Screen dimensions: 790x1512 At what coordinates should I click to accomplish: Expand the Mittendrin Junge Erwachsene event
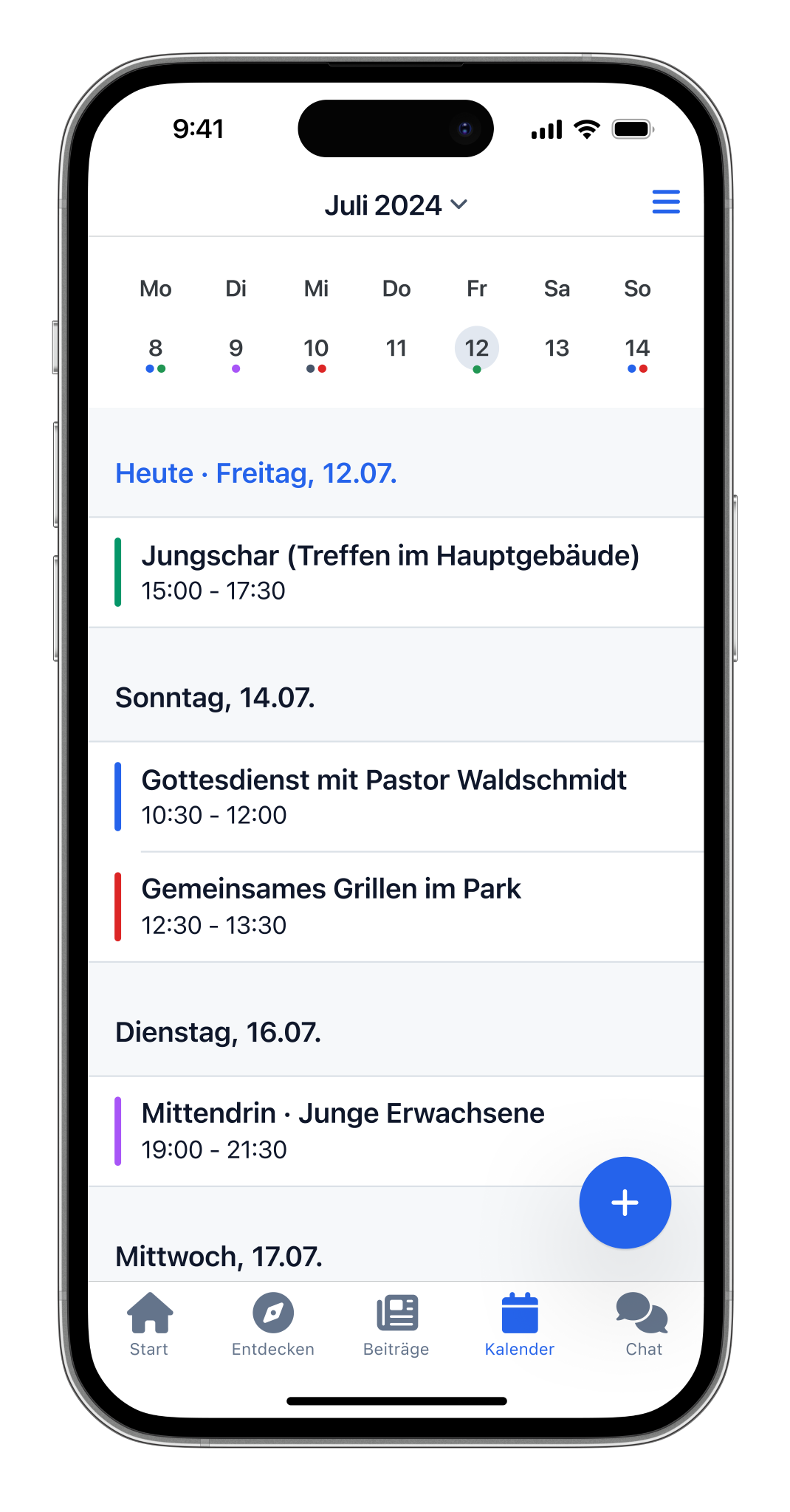click(x=343, y=1130)
